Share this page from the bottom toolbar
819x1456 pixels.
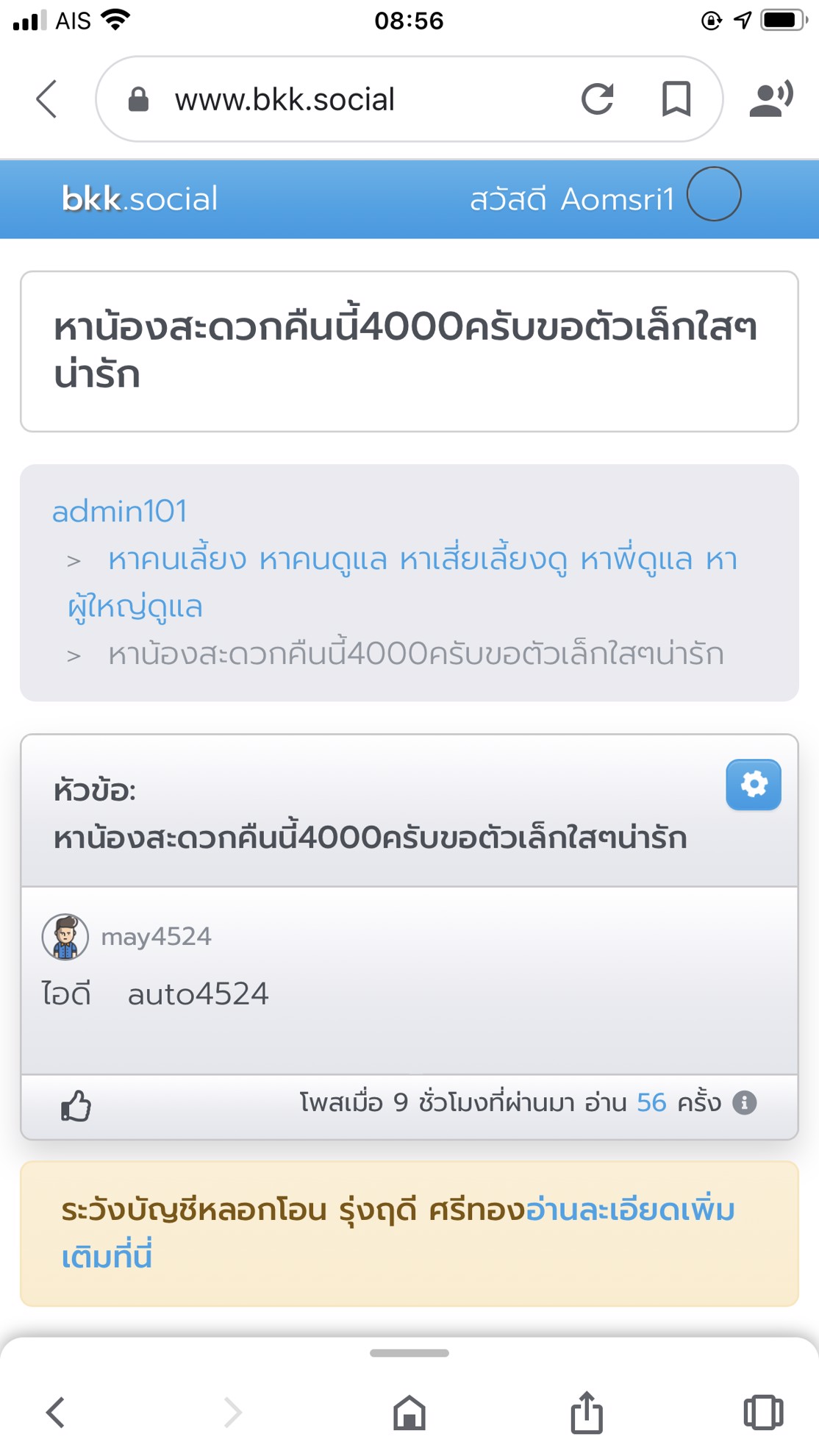pyautogui.click(x=587, y=1413)
